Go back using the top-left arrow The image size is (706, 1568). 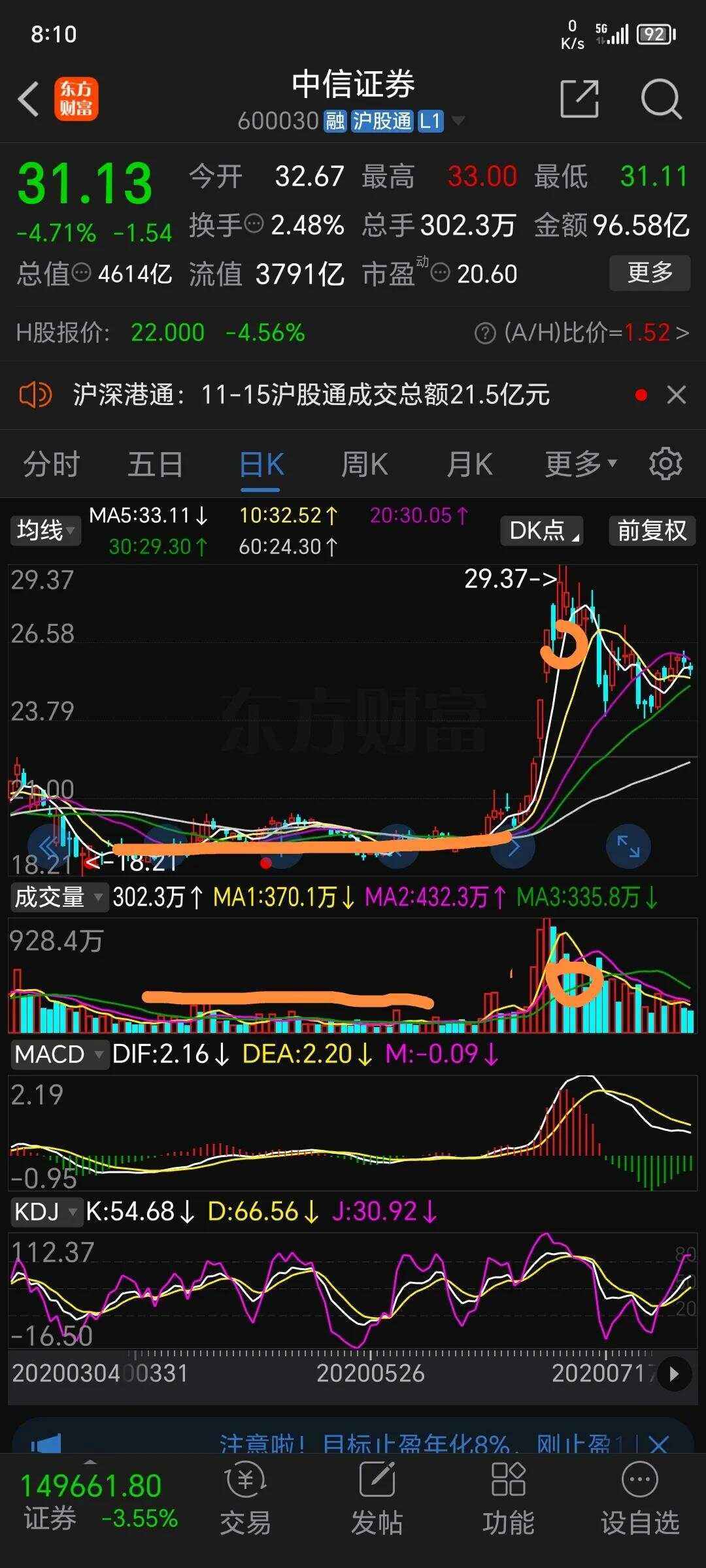[x=29, y=100]
